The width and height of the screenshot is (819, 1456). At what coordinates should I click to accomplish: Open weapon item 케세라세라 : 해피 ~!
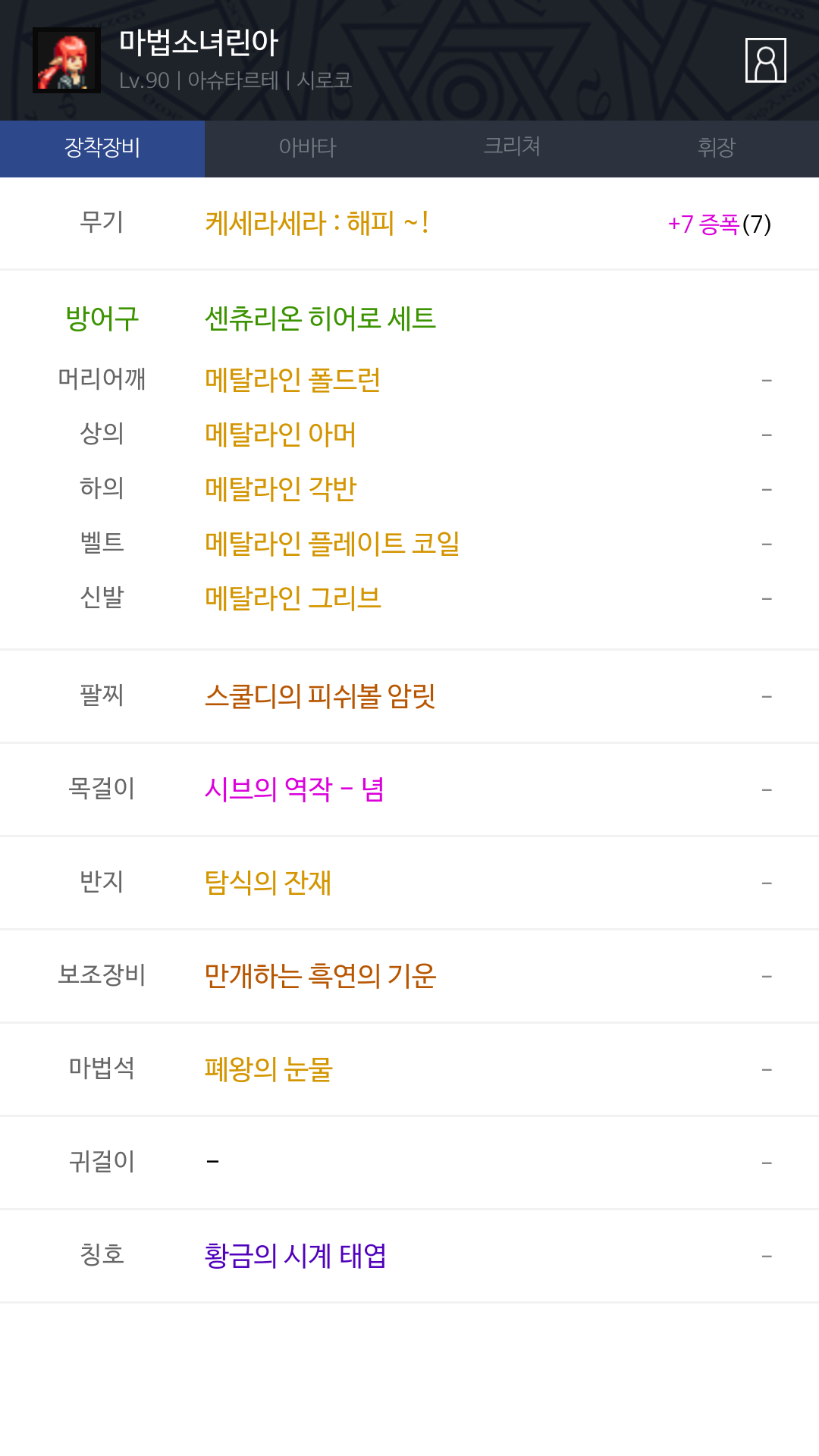(317, 224)
